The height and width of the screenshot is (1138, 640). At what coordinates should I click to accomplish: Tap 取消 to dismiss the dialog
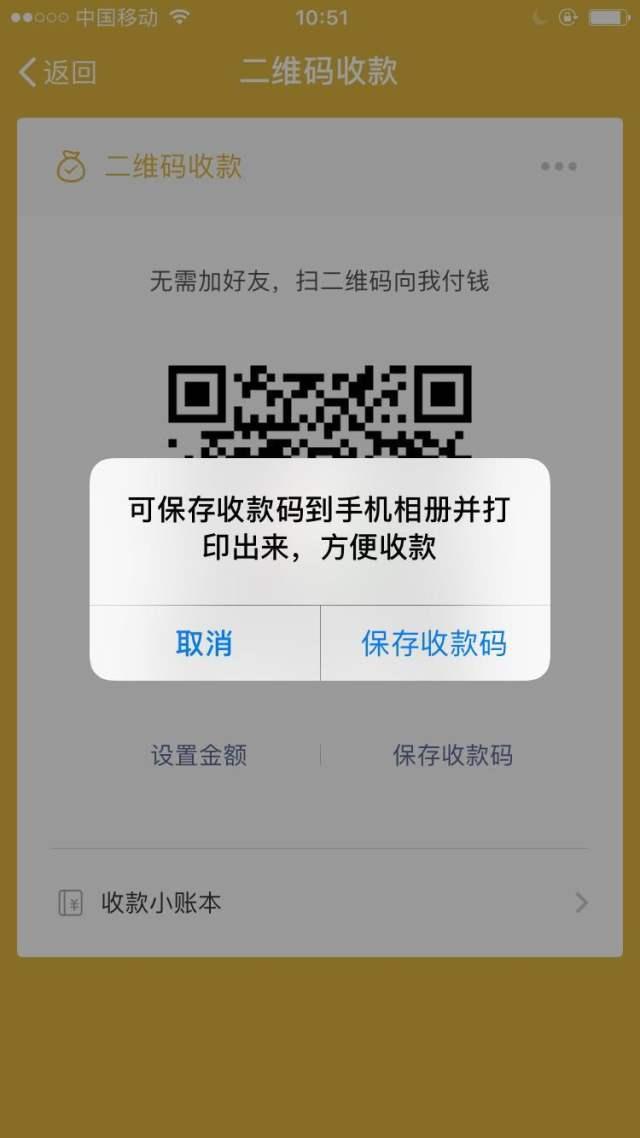[204, 643]
